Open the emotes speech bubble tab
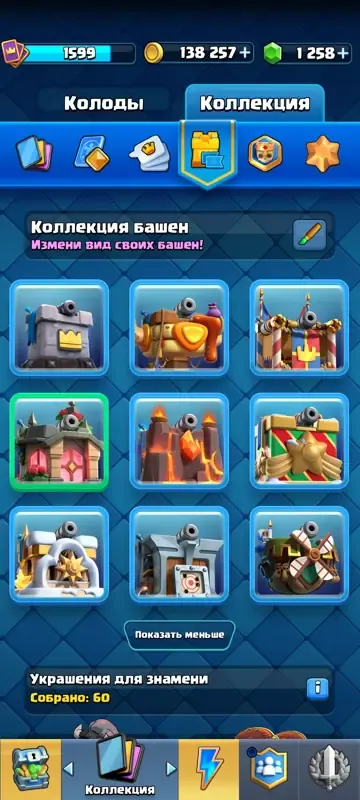Viewport: 360px width, 800px height. (x=149, y=153)
